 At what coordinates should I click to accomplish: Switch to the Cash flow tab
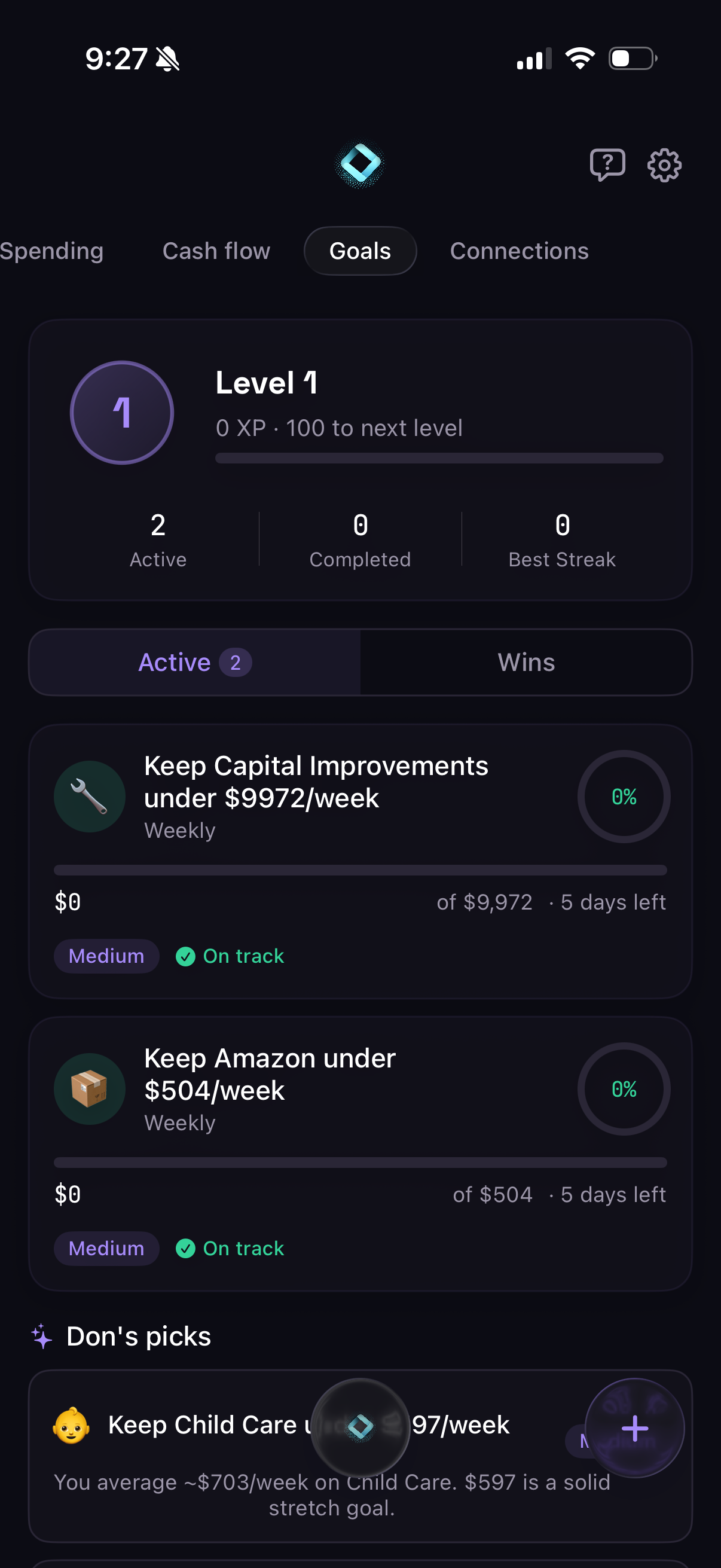(x=216, y=251)
